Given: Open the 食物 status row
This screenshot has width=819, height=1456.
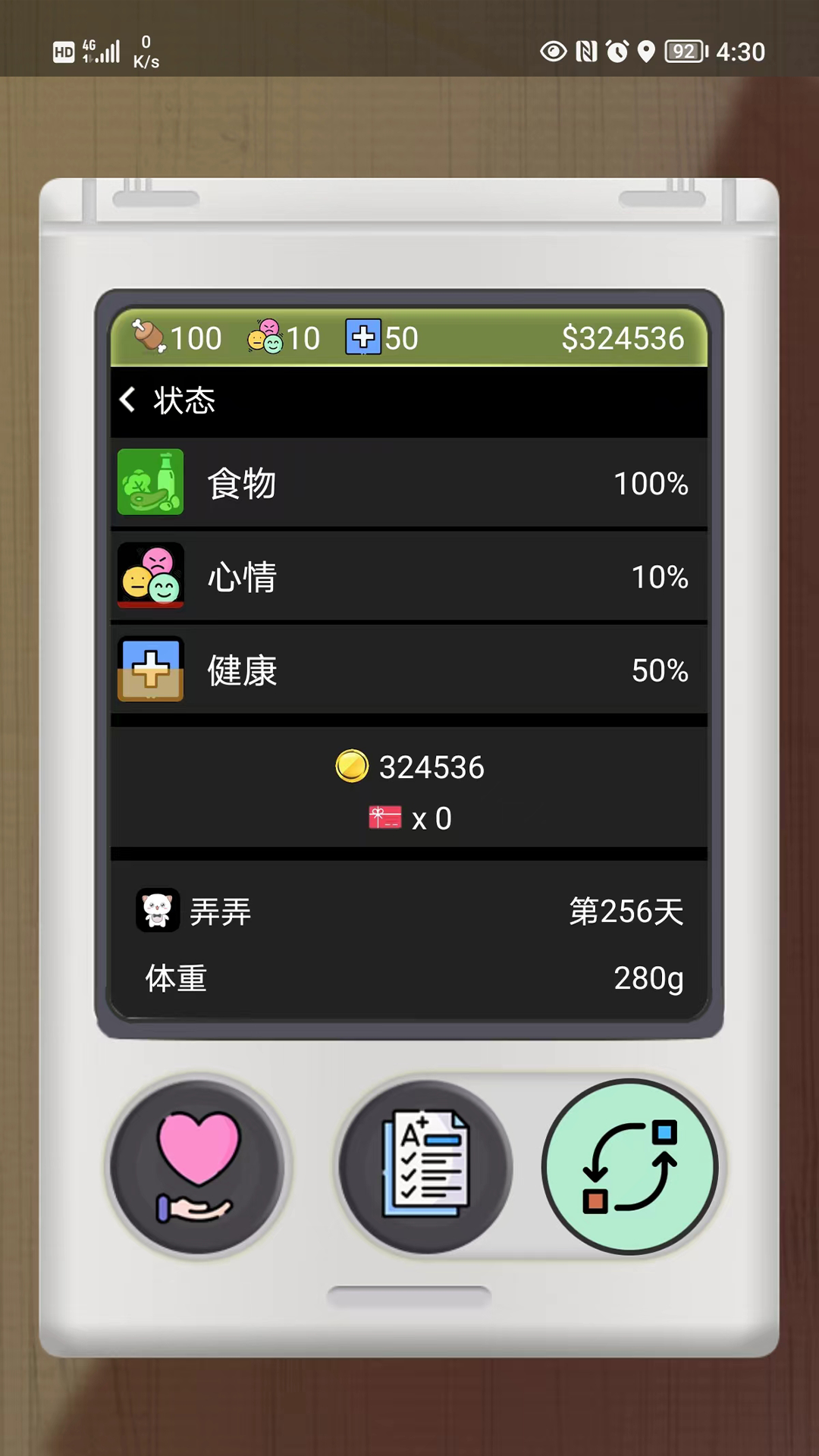Looking at the screenshot, I should point(409,483).
